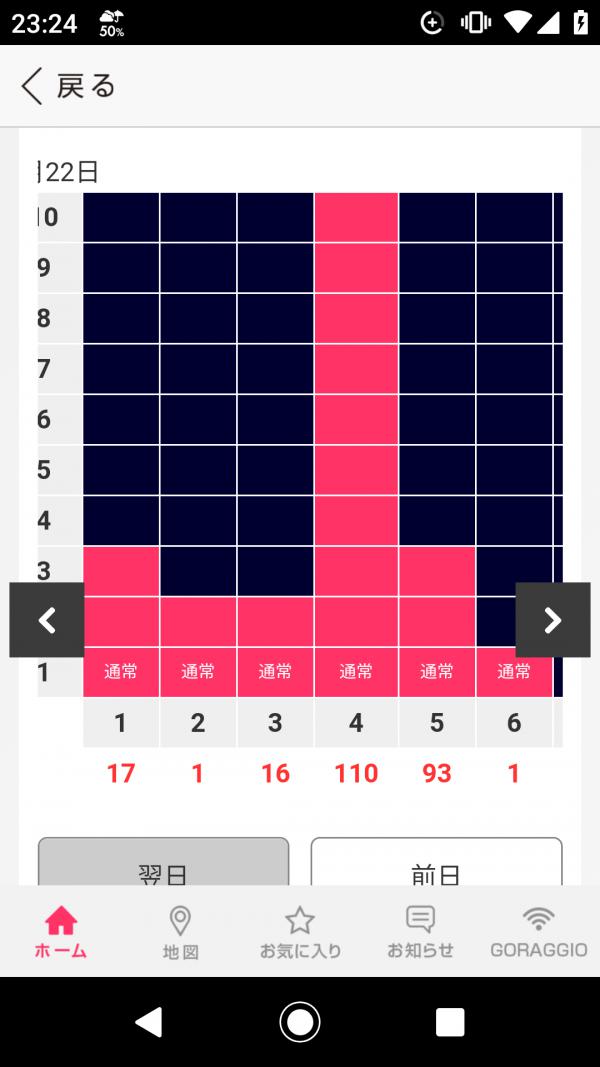Go back using the 戻る button
The image size is (600, 1067).
click(68, 86)
